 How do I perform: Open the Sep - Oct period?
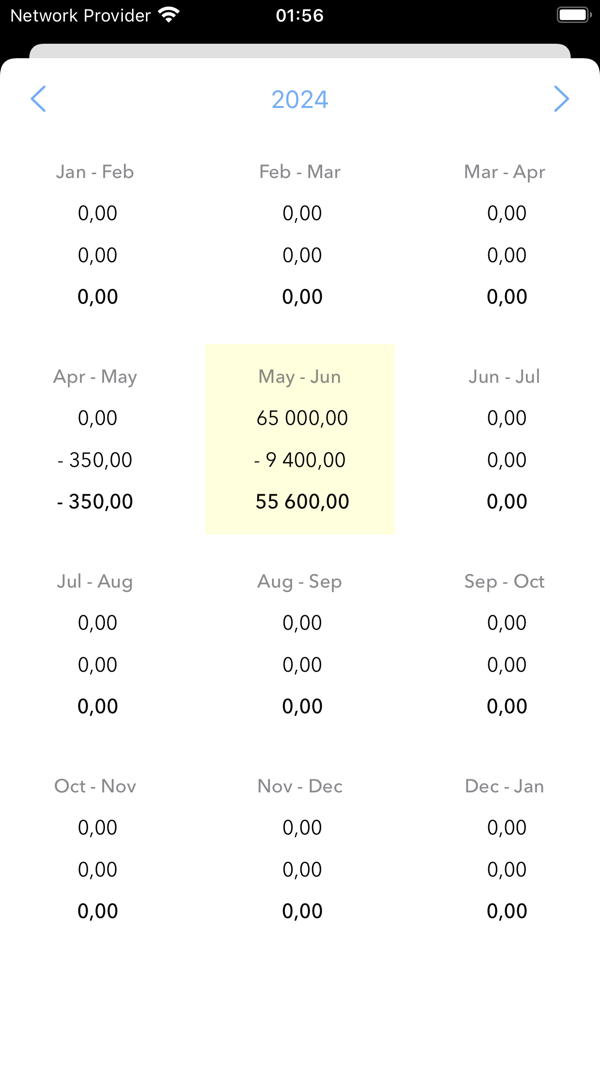505,645
